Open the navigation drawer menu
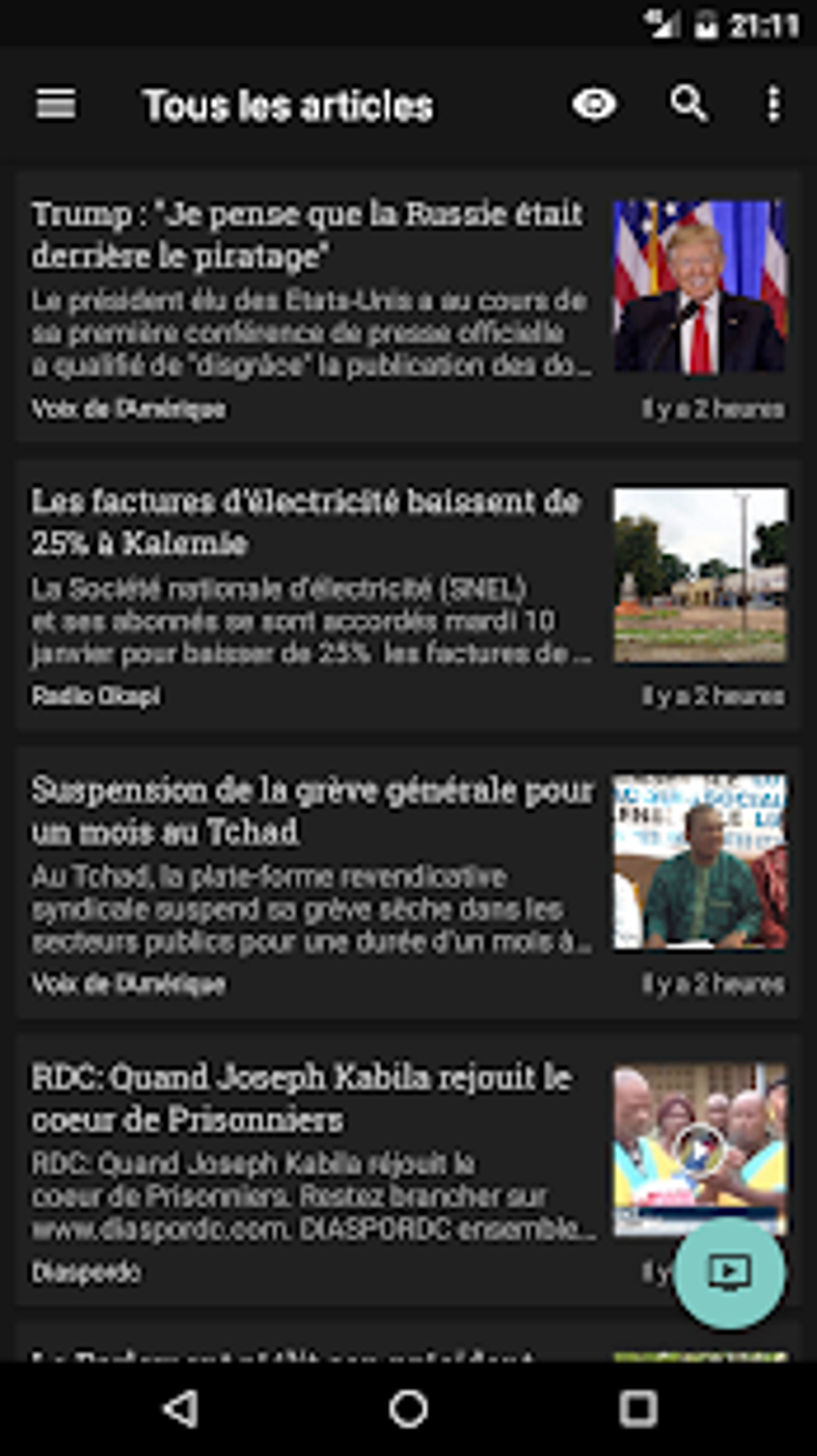This screenshot has height=1456, width=817. (56, 105)
